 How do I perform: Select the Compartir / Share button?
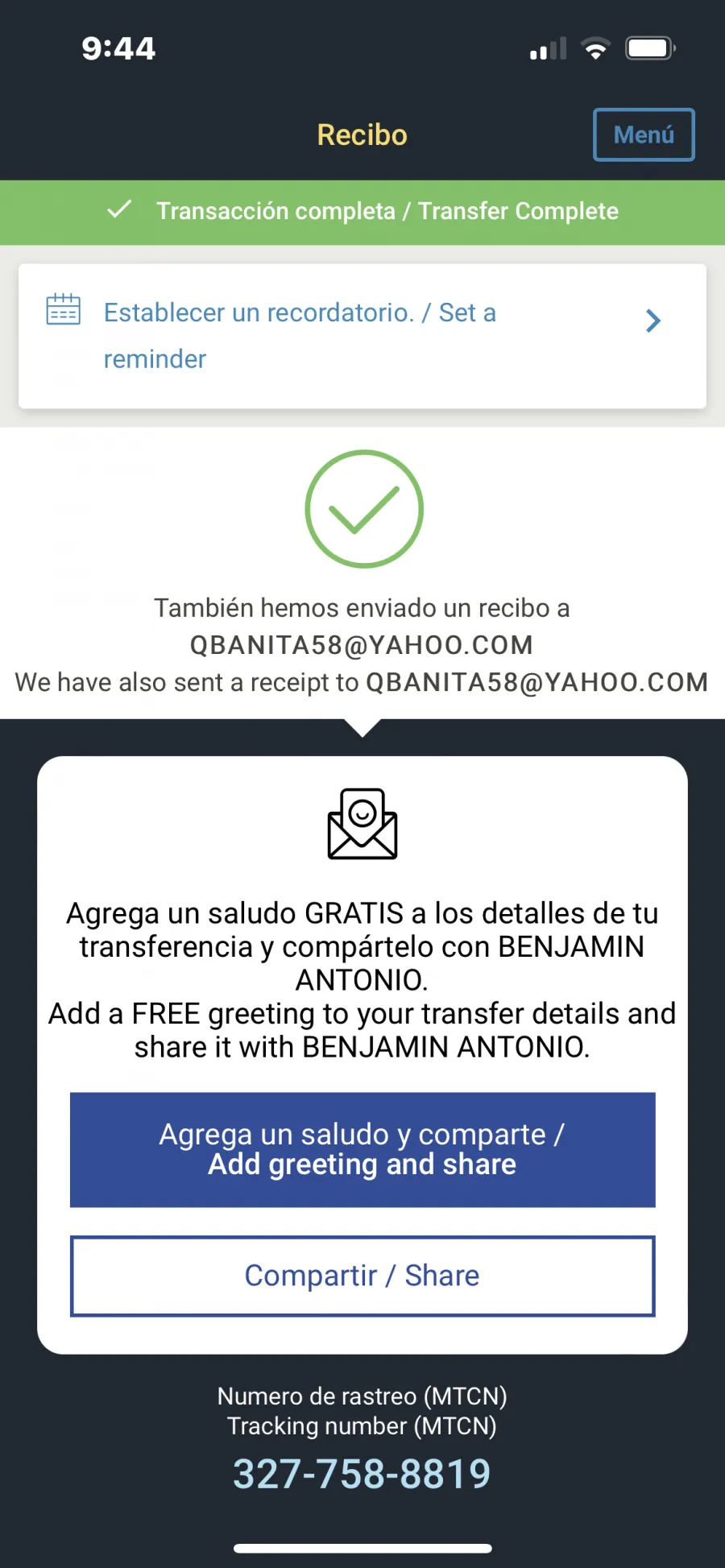(x=362, y=1276)
